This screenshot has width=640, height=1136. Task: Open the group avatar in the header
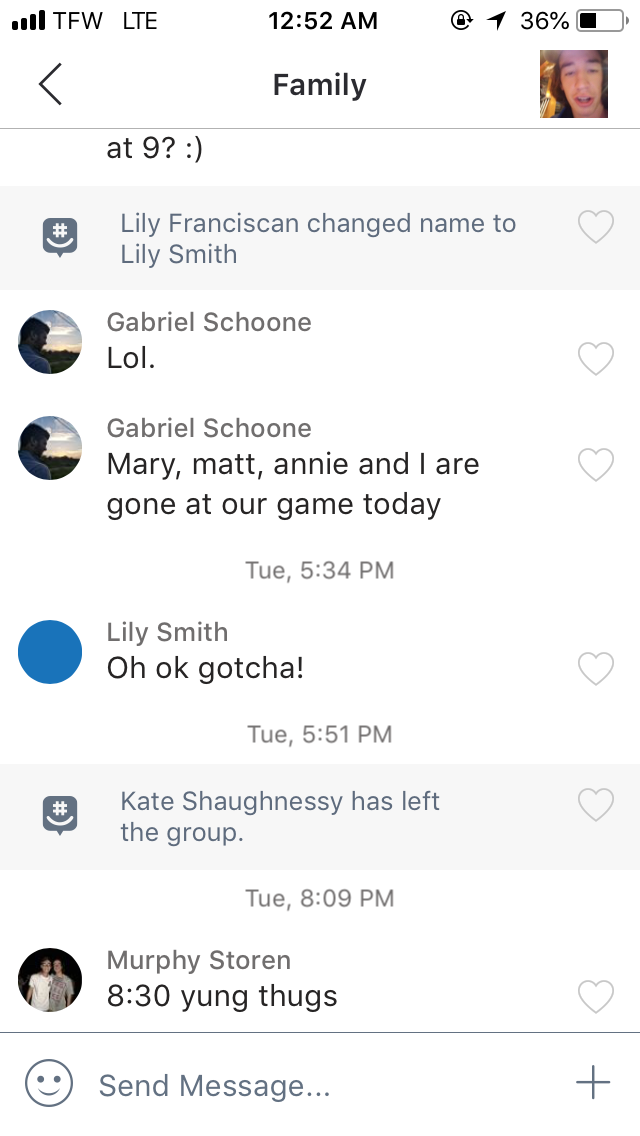573,84
